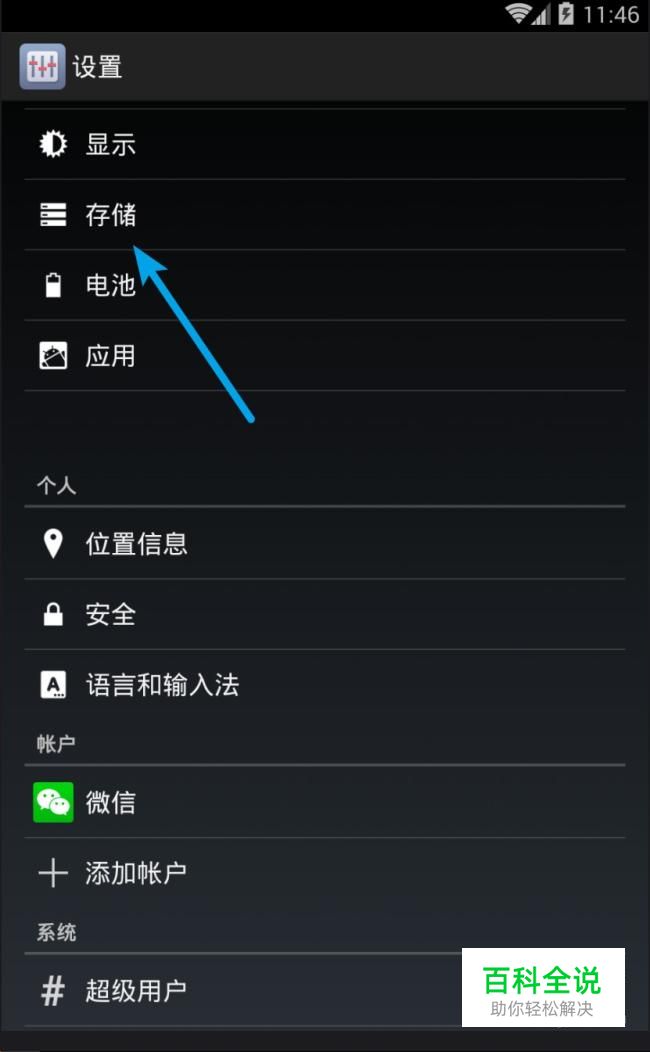Tap 添加帐户 to add an account

pos(136,873)
